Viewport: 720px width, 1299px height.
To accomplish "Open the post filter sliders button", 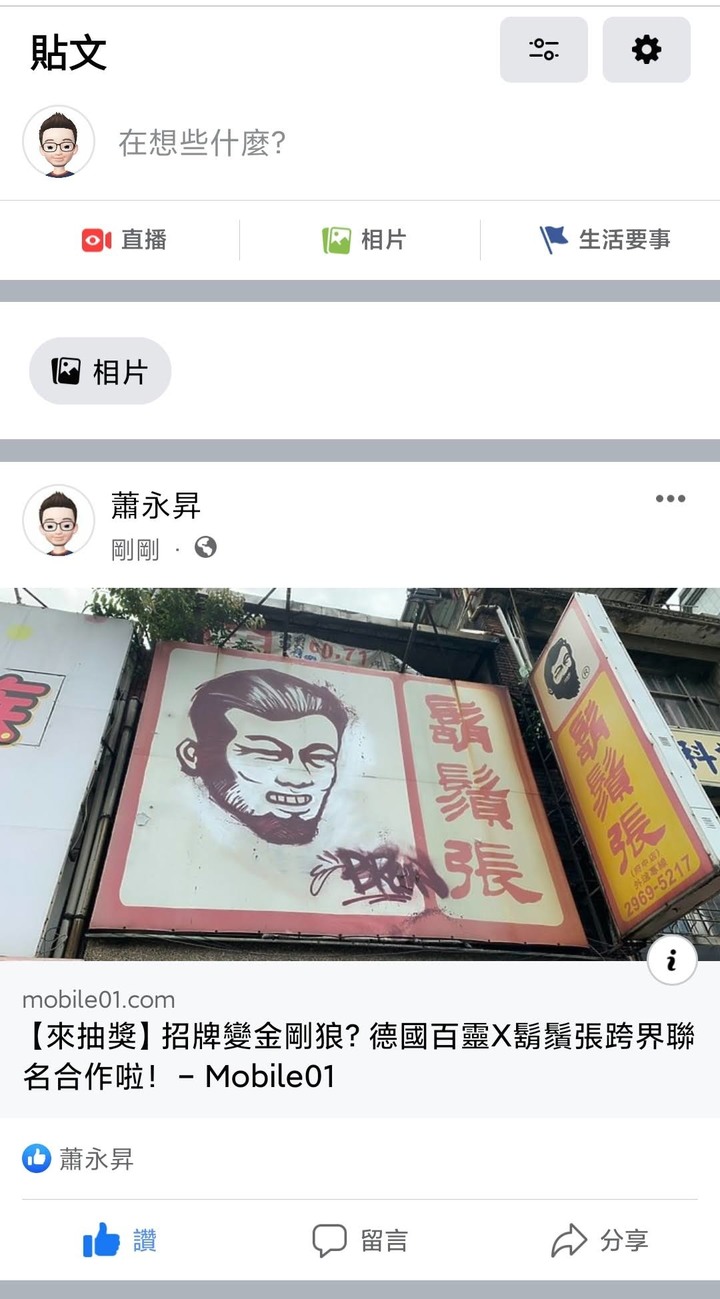I will click(x=543, y=50).
